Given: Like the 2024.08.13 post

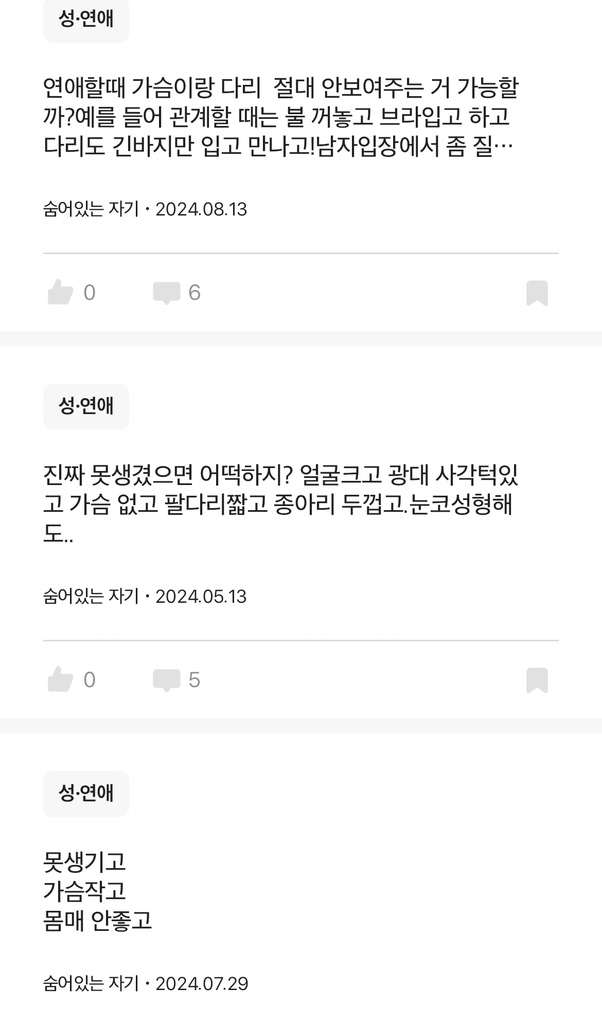Looking at the screenshot, I should 61,293.
